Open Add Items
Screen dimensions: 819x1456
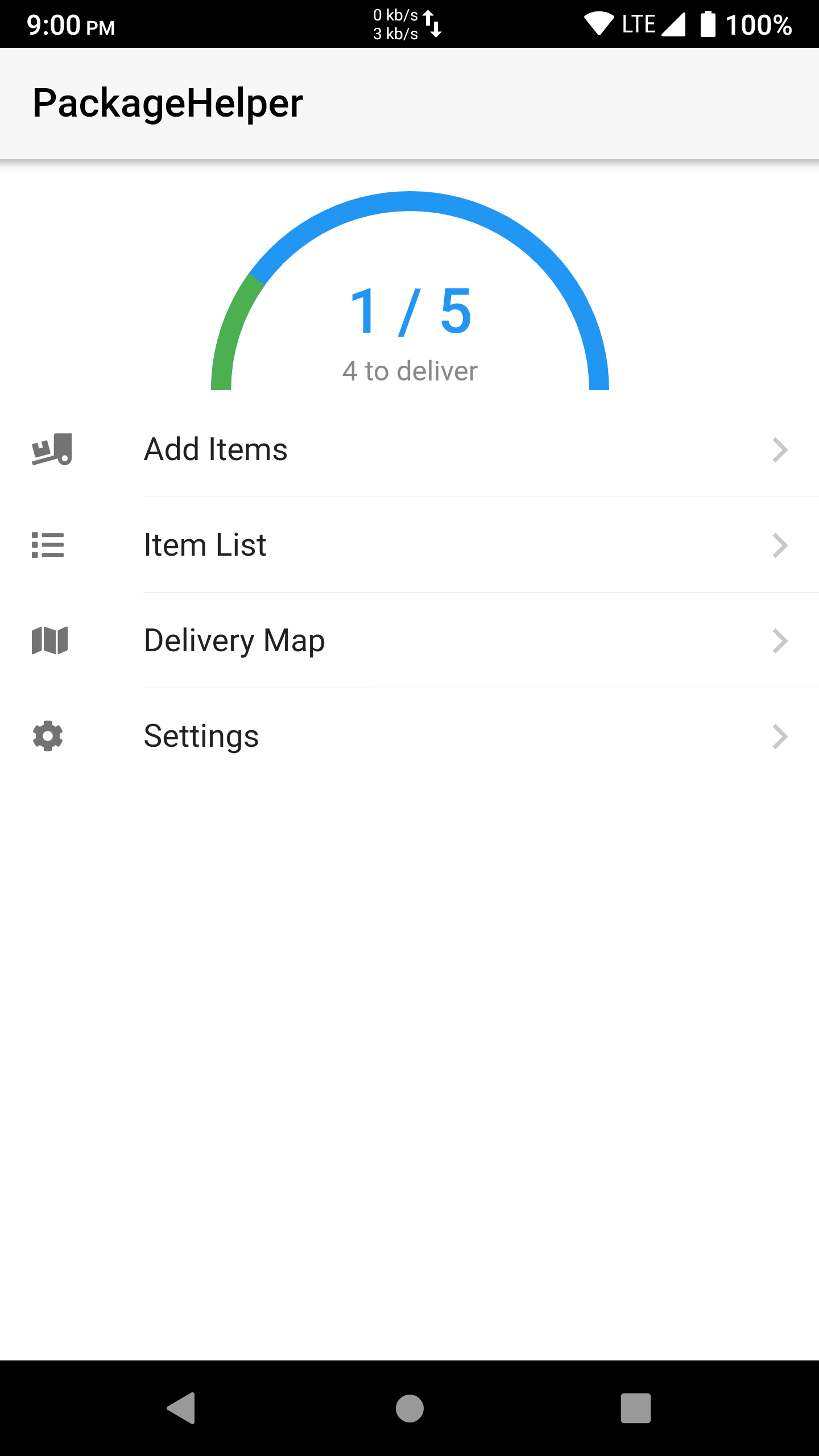pos(409,449)
